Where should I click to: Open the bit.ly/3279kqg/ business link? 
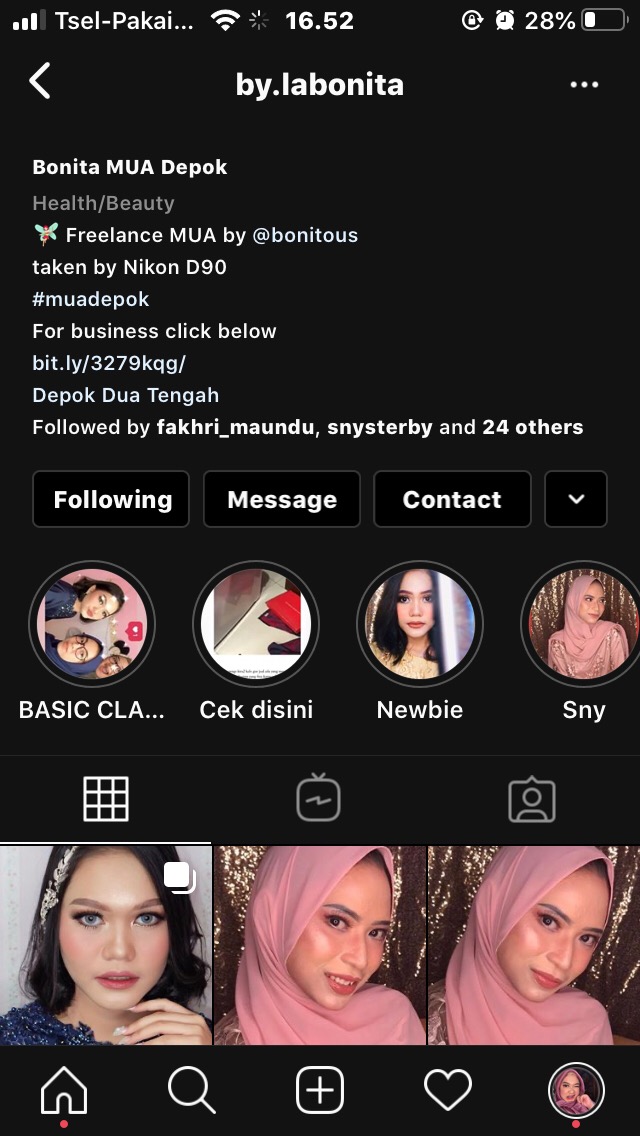point(109,363)
